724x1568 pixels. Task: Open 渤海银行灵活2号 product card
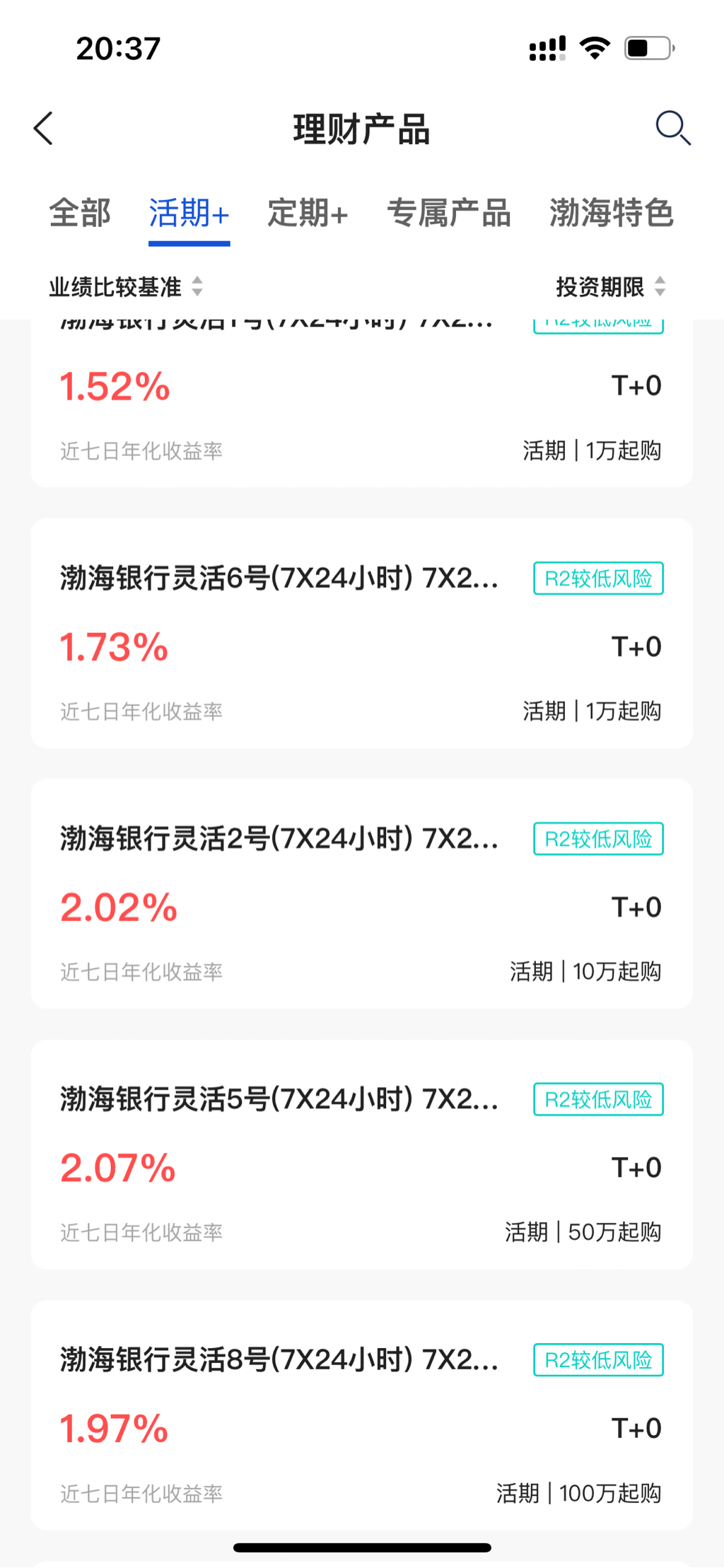(361, 893)
